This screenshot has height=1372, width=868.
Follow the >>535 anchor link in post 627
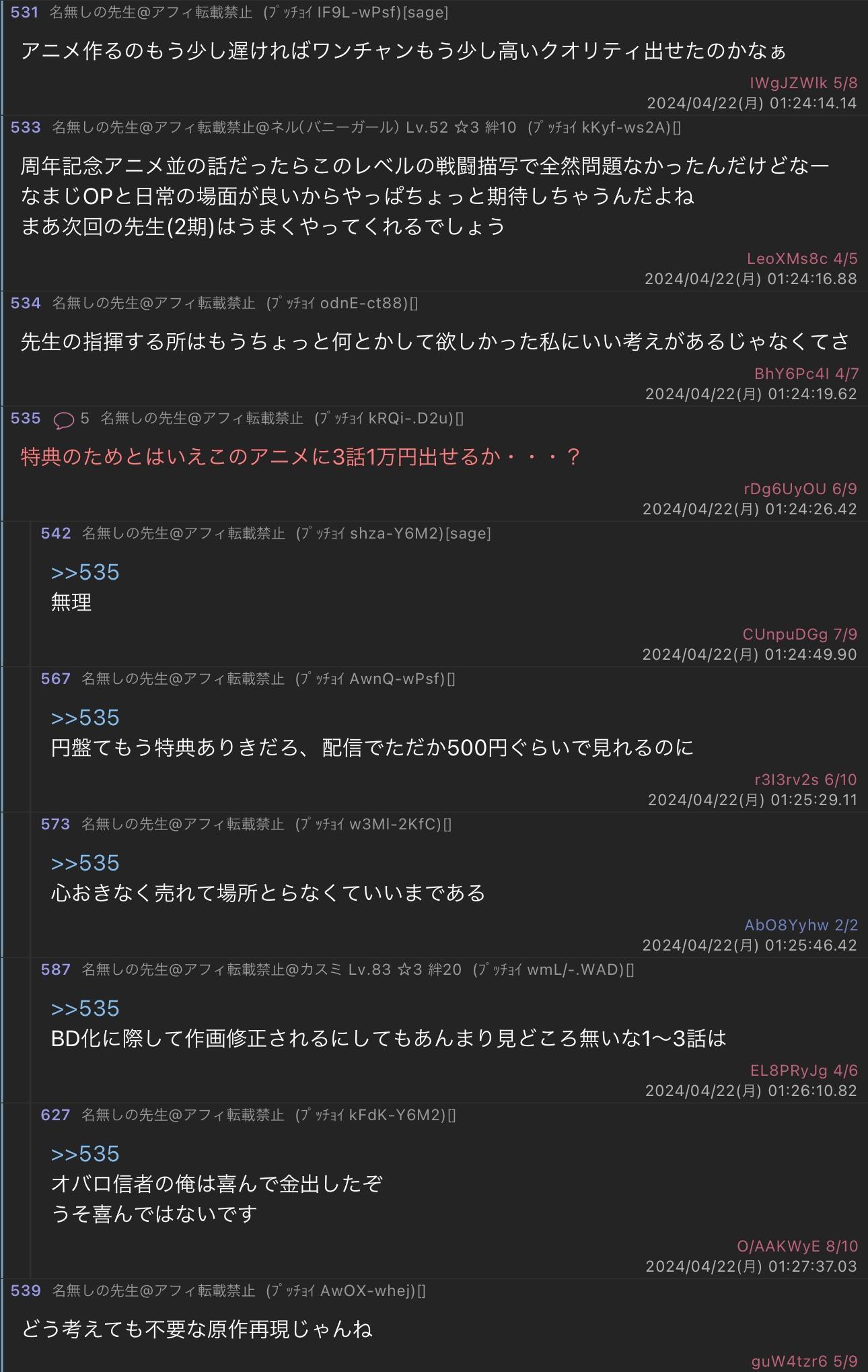click(85, 1154)
